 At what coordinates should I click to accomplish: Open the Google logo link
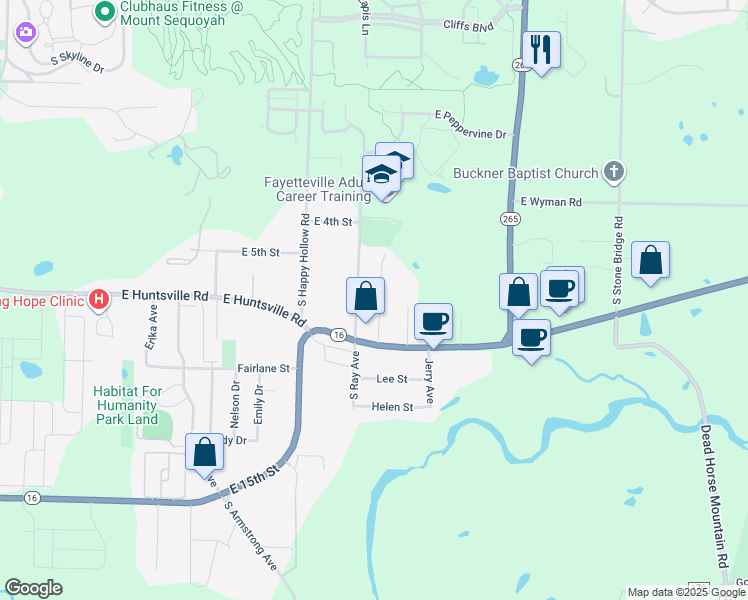pyautogui.click(x=33, y=588)
